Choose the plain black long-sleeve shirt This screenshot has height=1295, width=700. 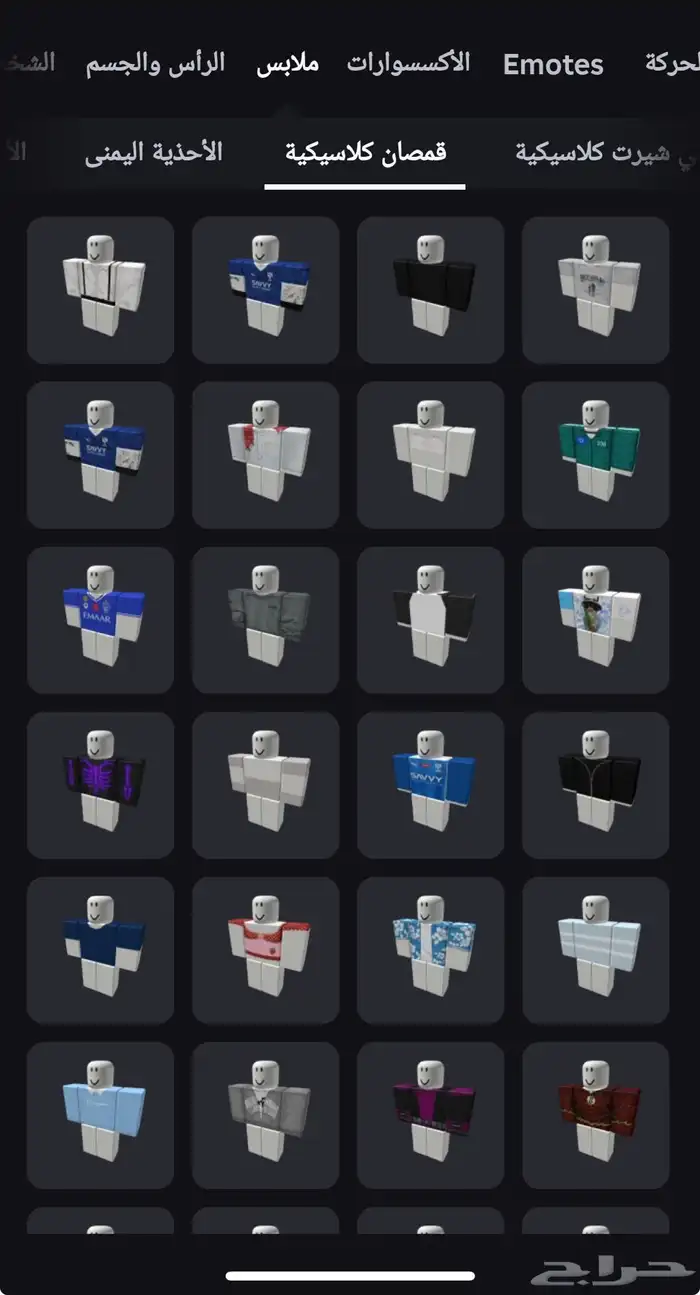coord(431,290)
